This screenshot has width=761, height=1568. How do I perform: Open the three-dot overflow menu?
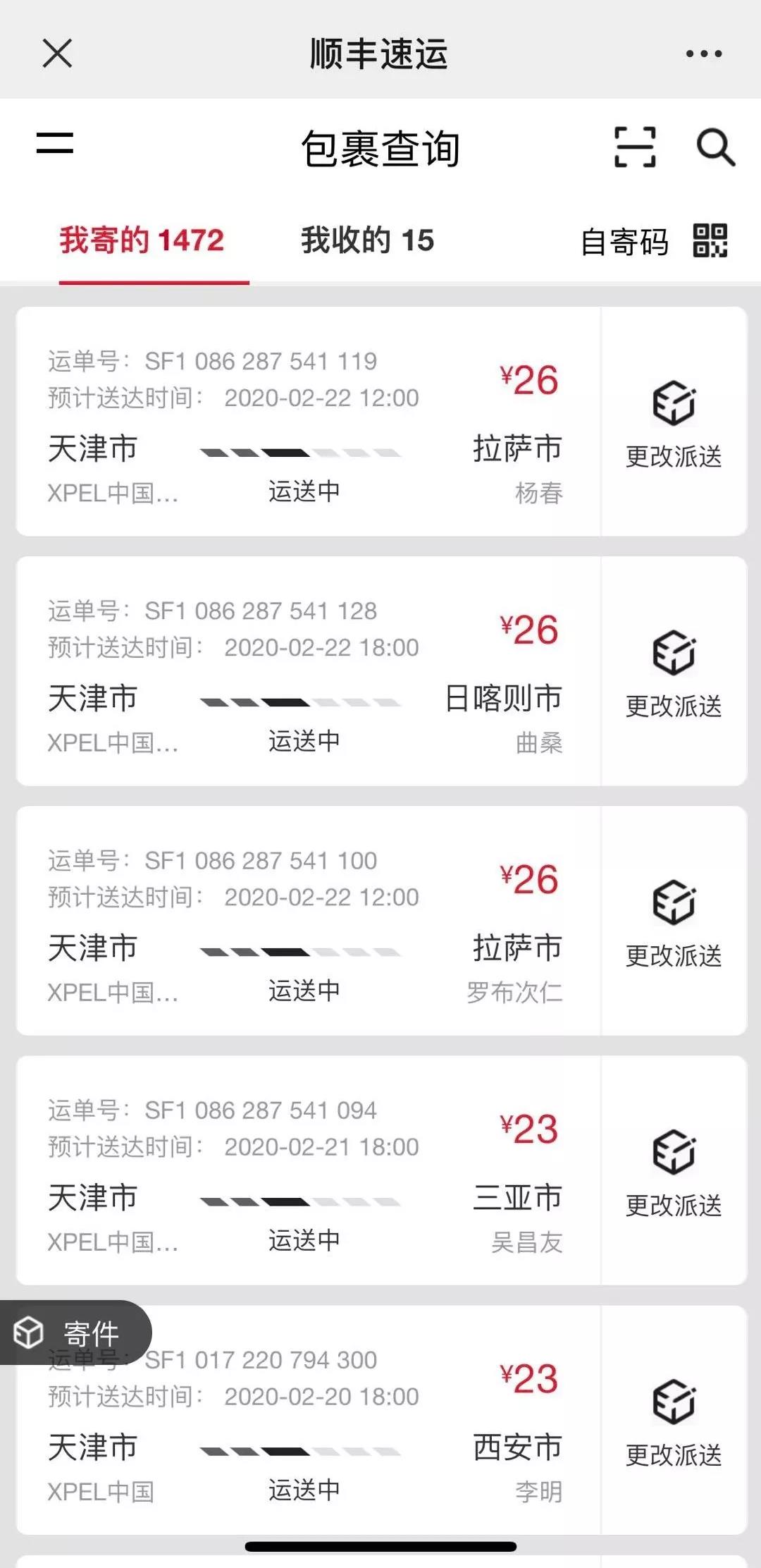coord(704,54)
